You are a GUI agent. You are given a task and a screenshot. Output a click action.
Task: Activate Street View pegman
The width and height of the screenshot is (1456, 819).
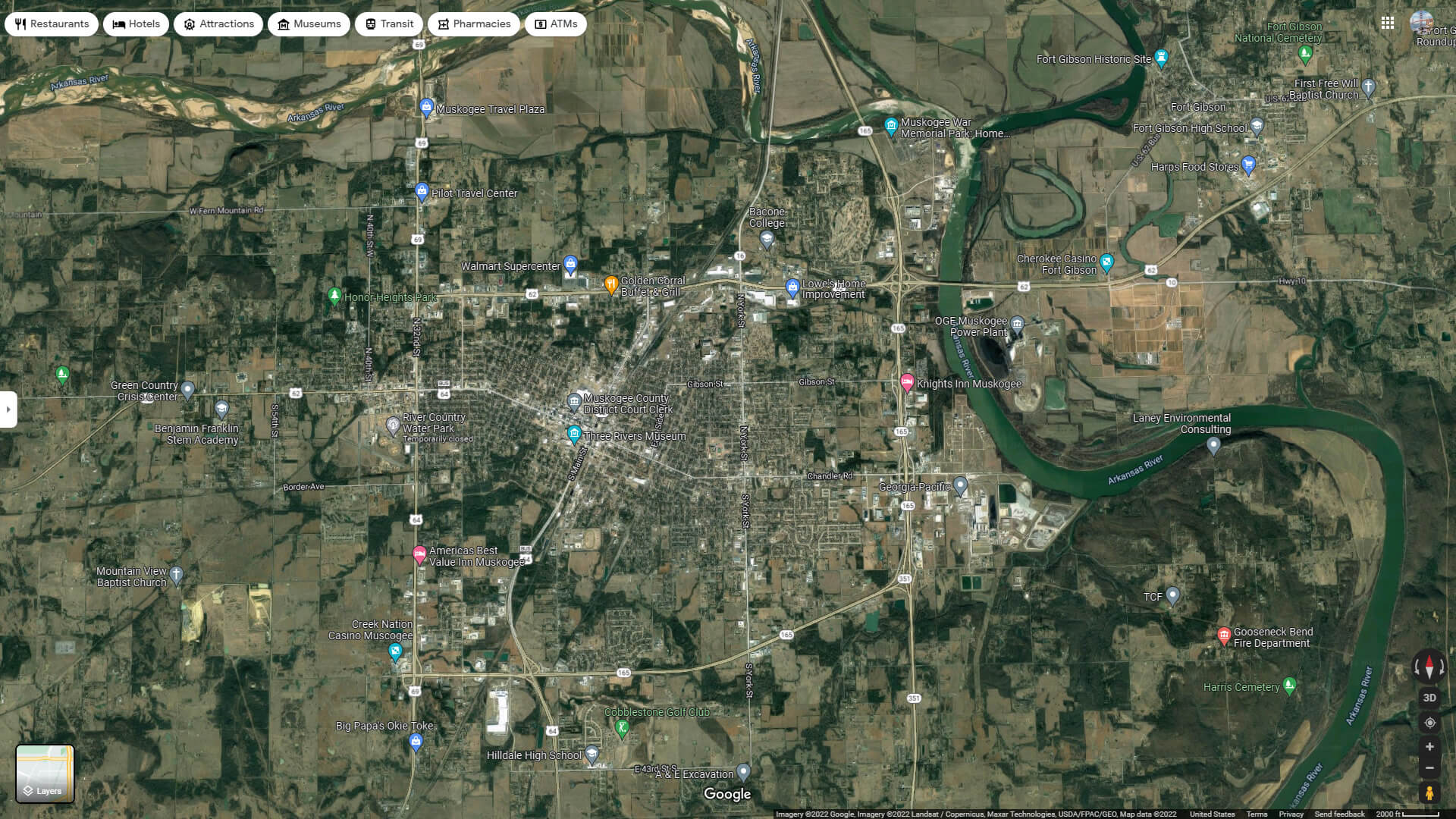(1429, 793)
